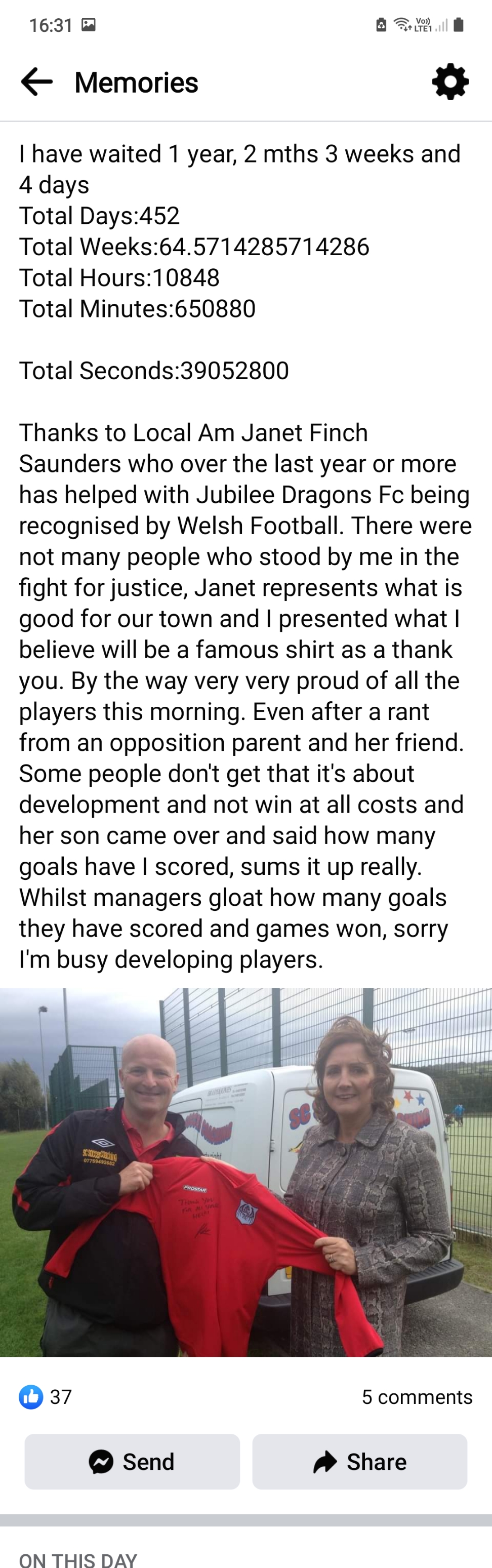Viewport: 492px width, 1568px height.
Task: Open the 5 comments
Action: click(x=417, y=1396)
